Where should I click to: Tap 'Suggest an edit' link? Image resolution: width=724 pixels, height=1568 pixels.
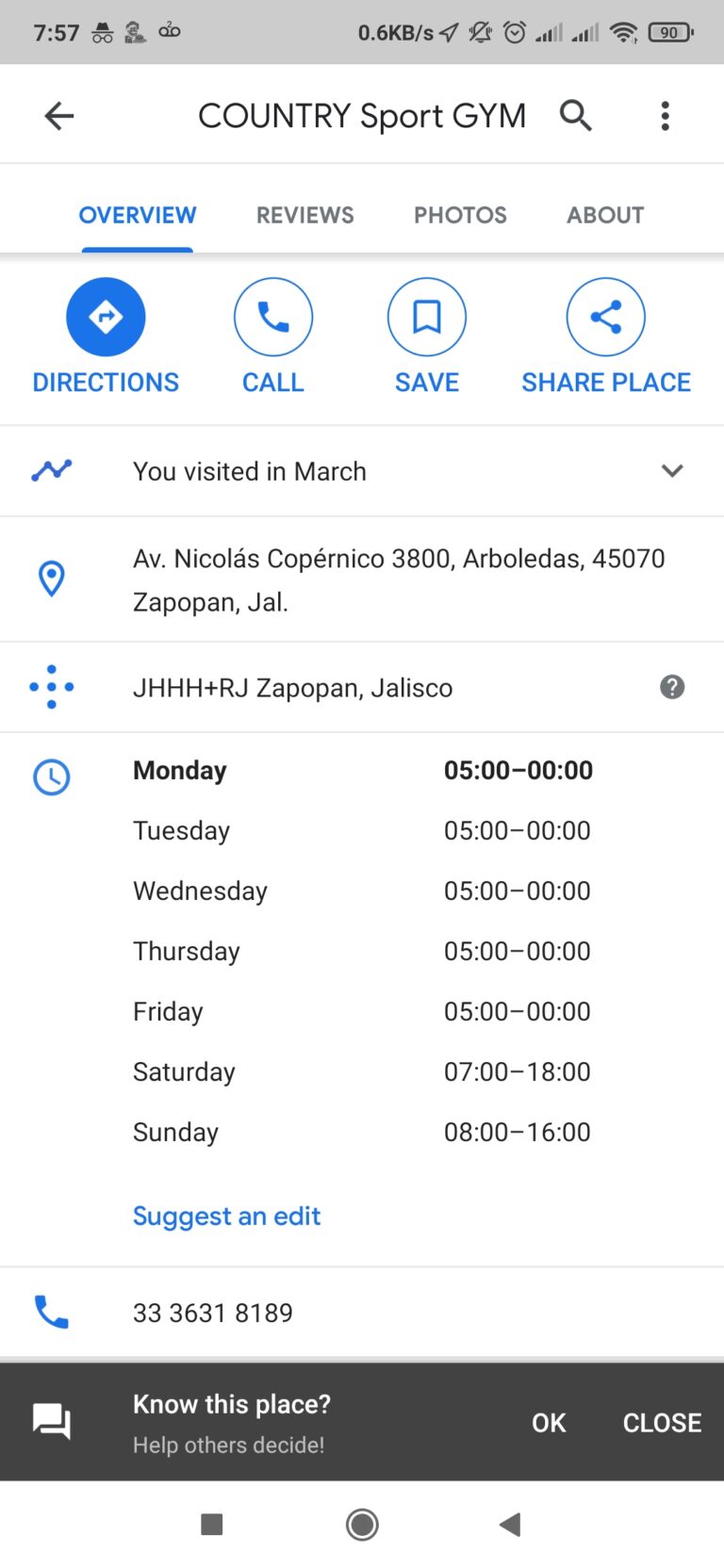tap(226, 1216)
